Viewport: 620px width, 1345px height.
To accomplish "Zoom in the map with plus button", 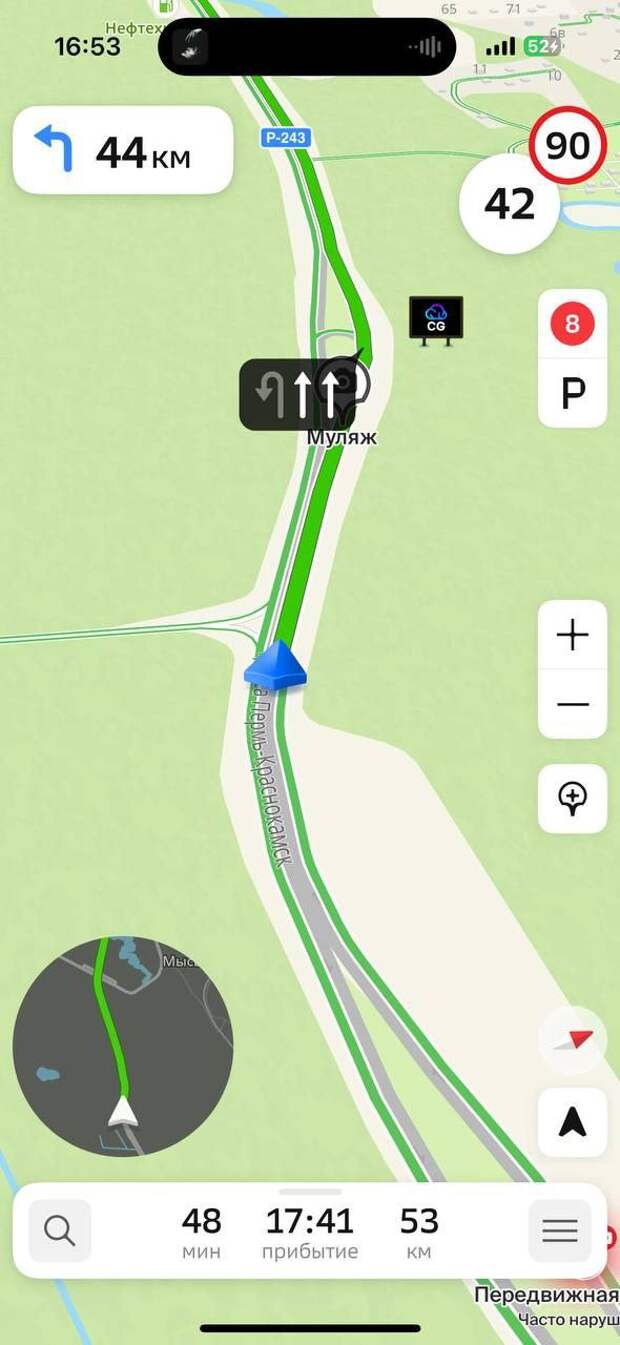I will [572, 635].
